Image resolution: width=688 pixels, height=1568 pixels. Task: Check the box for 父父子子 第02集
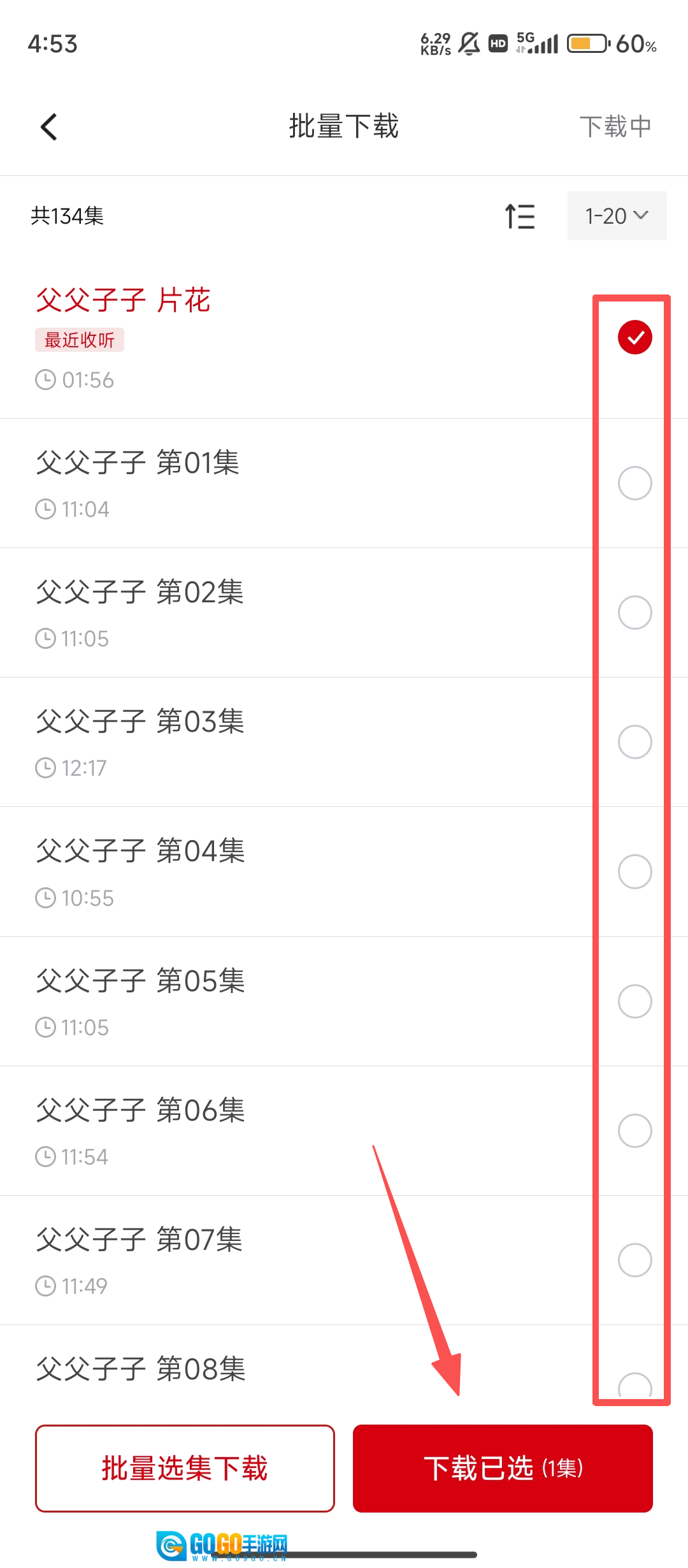pyautogui.click(x=634, y=613)
